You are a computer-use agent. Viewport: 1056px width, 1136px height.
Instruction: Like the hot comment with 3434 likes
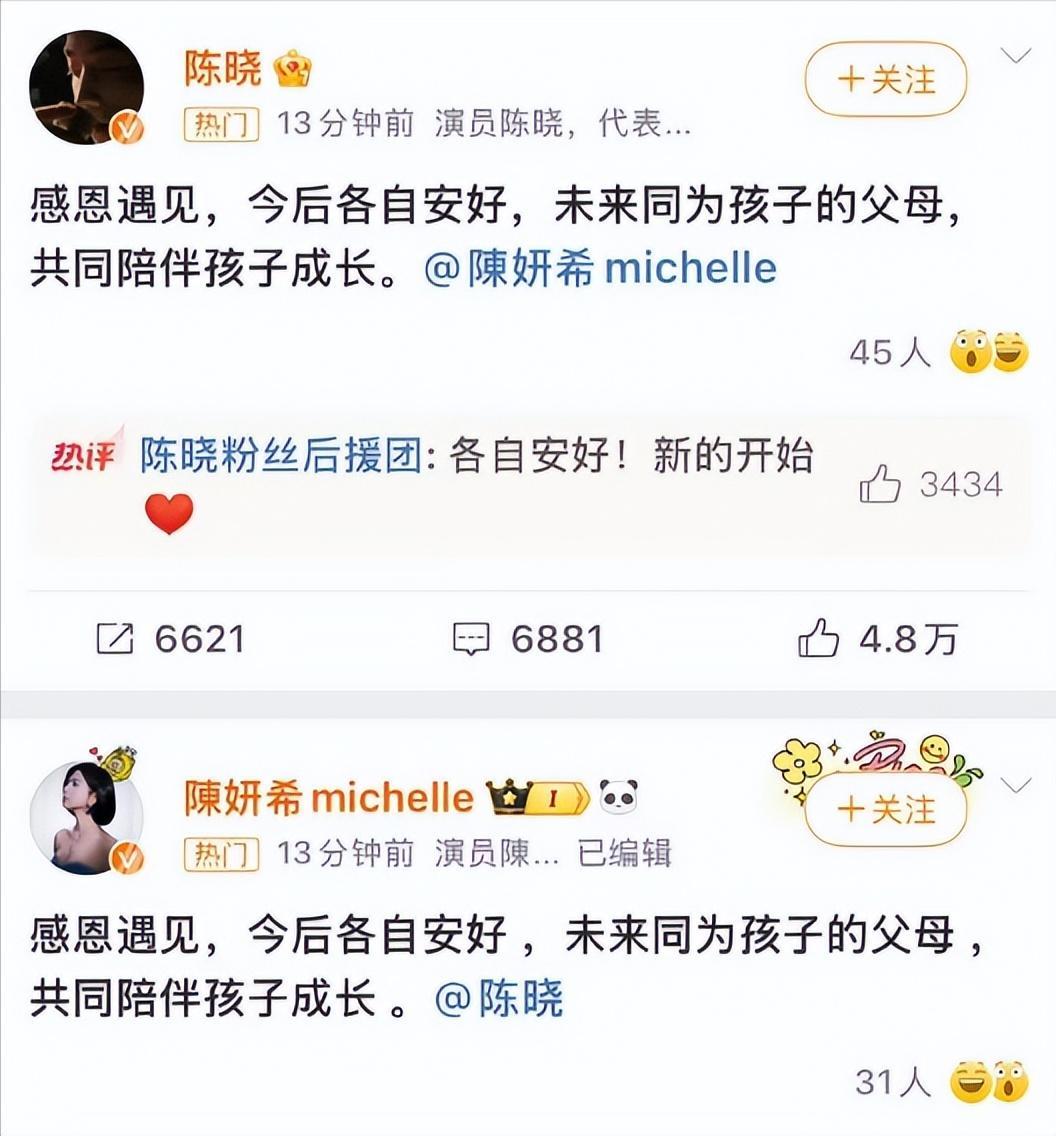coord(880,485)
